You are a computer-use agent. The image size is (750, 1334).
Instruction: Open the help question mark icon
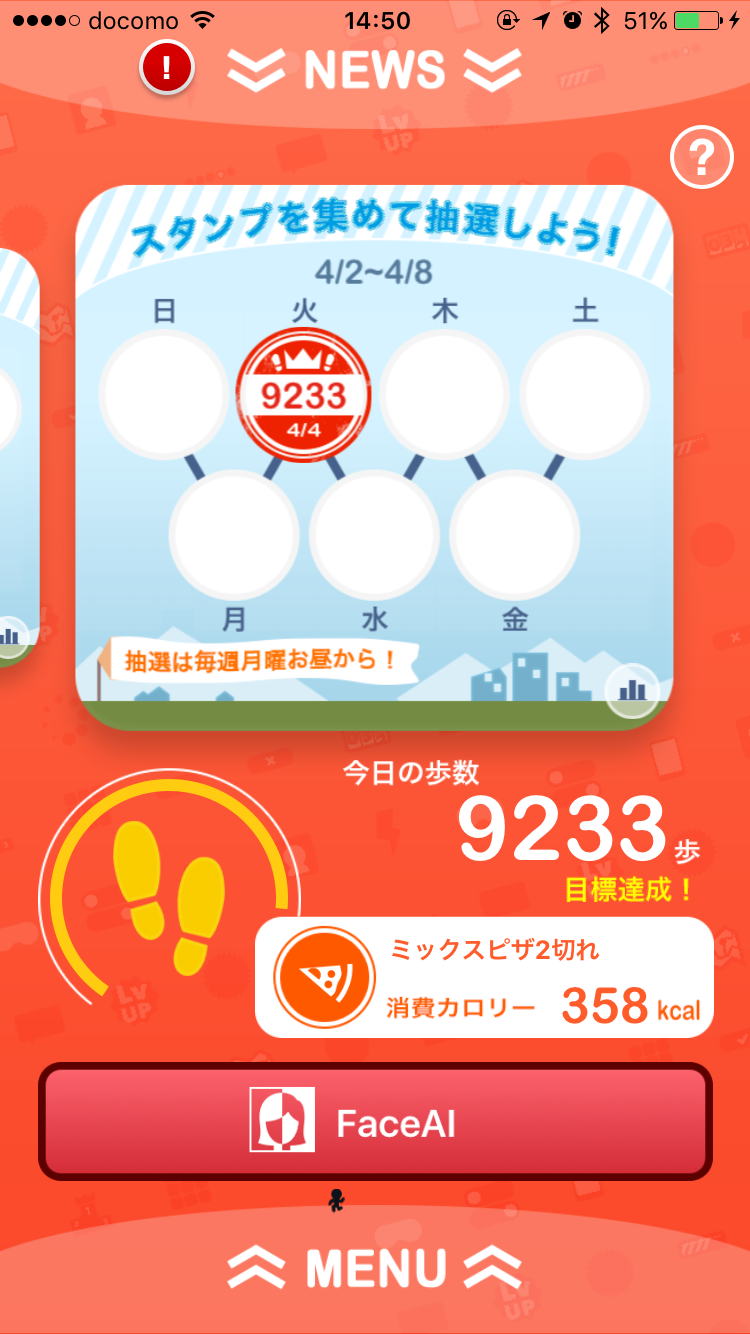701,158
